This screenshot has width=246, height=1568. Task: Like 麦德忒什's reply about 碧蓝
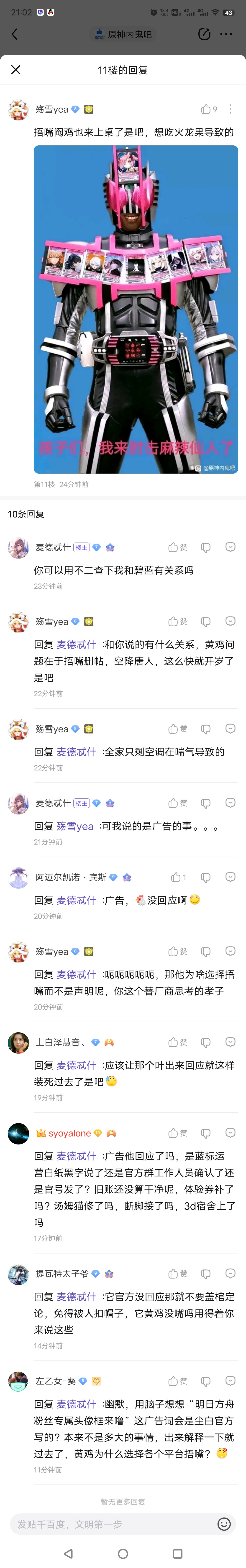tap(177, 547)
